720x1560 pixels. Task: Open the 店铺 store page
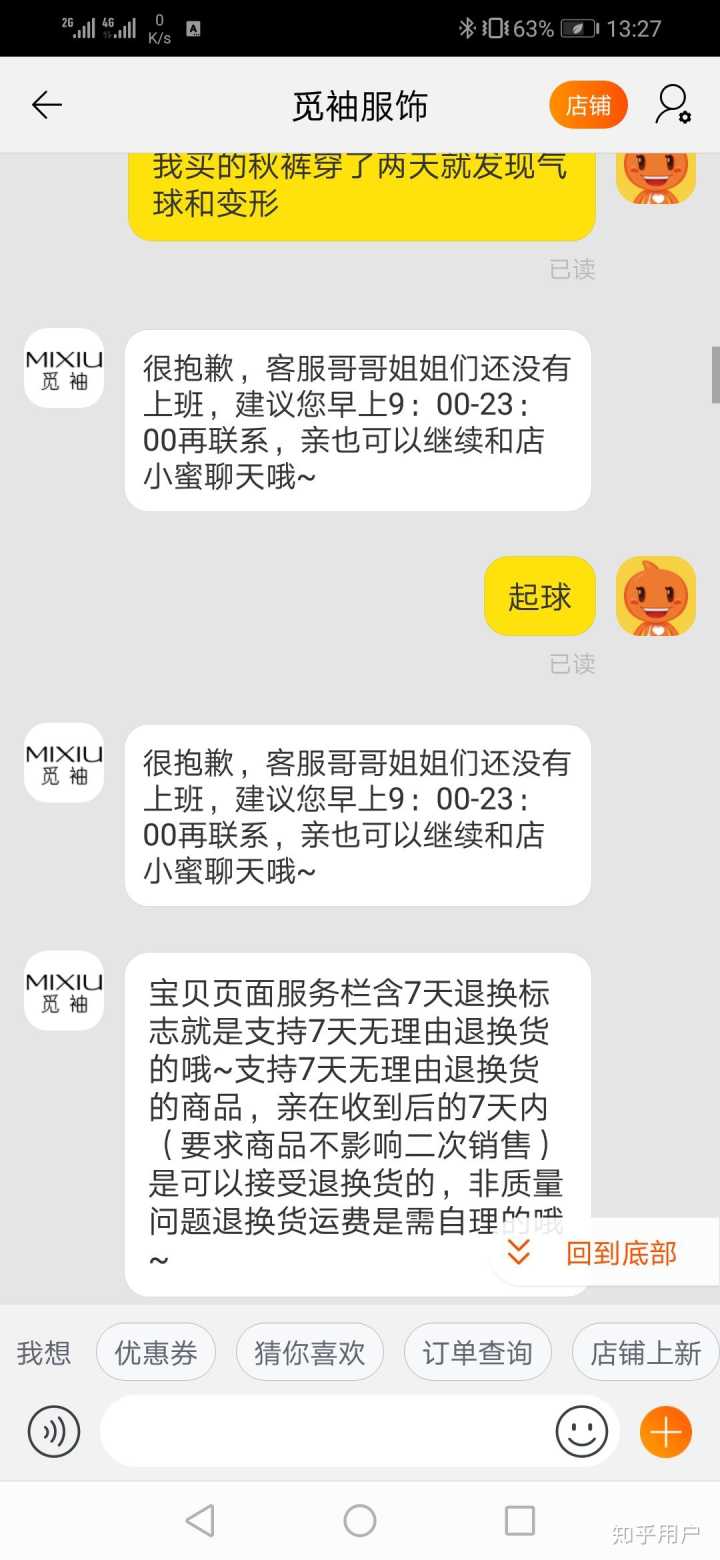pos(588,105)
